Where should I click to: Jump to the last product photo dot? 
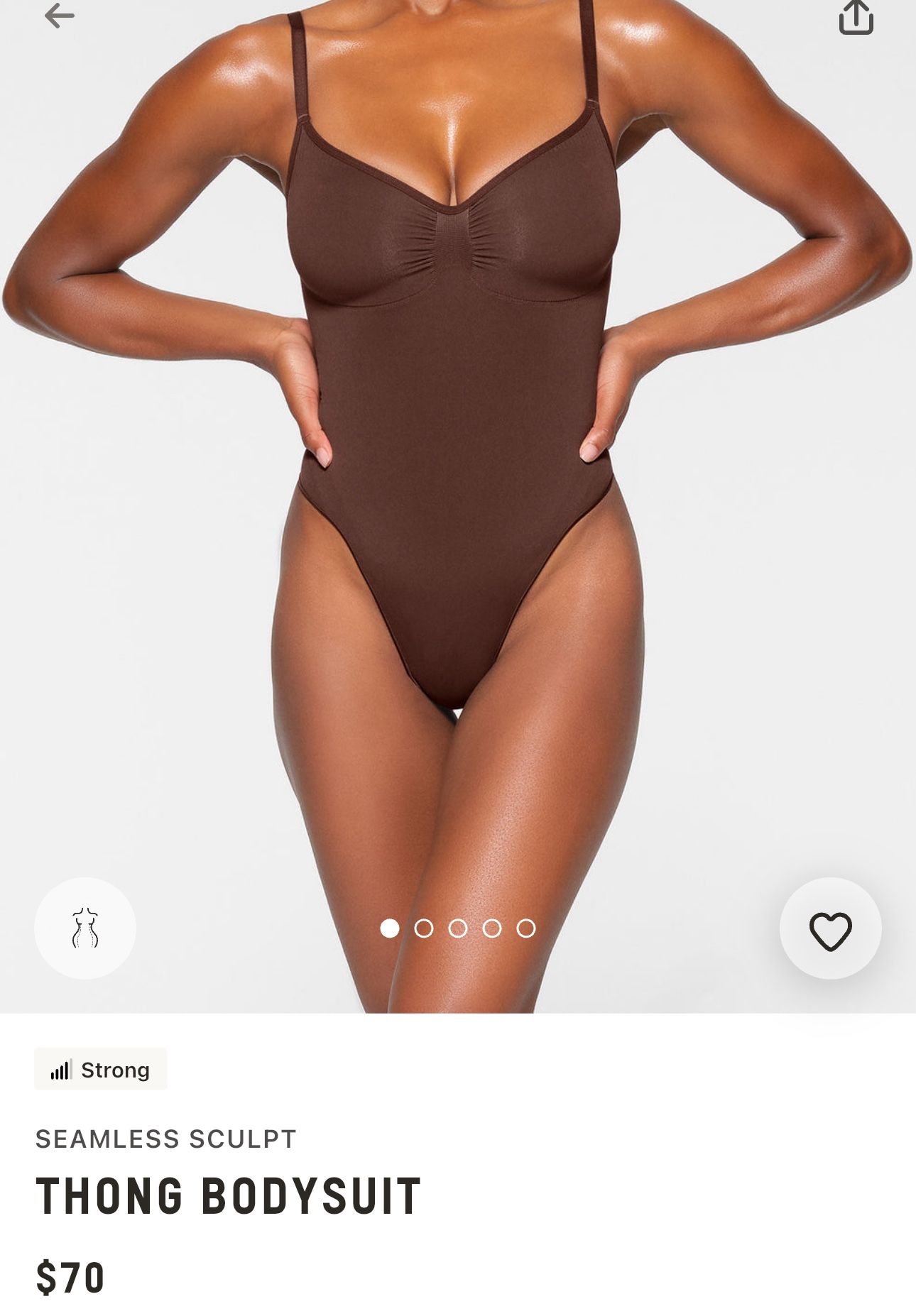(x=526, y=928)
